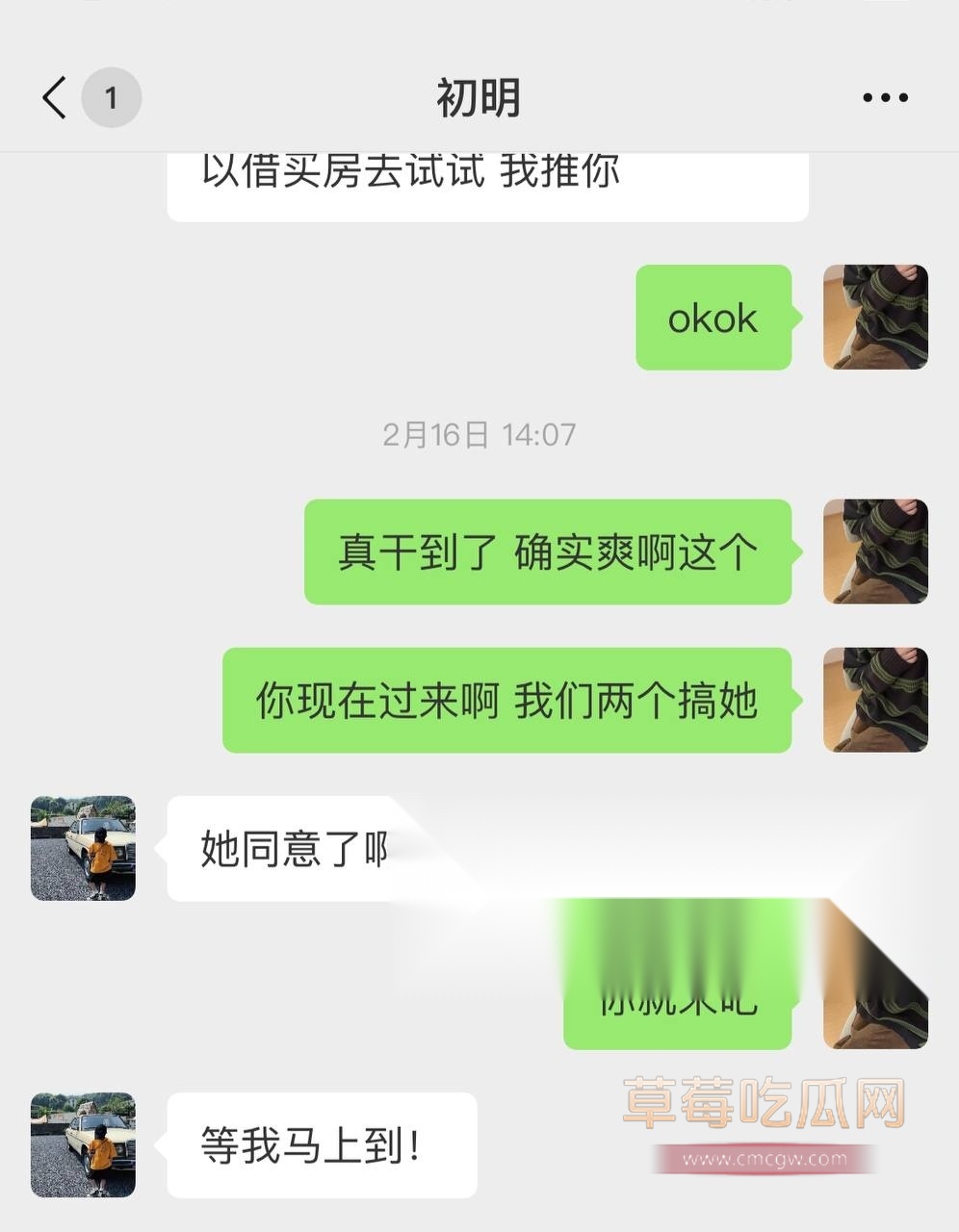The width and height of the screenshot is (959, 1232).
Task: Tap the 2月16日 14:07 timestamp
Action: coord(479,433)
